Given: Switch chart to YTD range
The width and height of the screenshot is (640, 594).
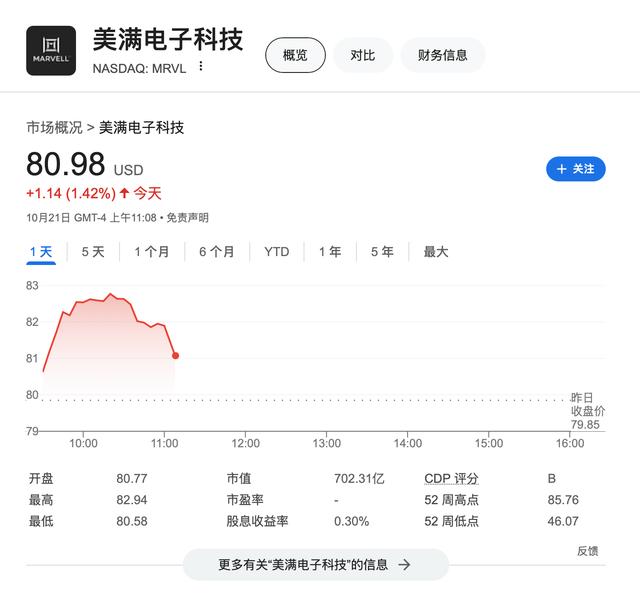Looking at the screenshot, I should click(x=277, y=252).
